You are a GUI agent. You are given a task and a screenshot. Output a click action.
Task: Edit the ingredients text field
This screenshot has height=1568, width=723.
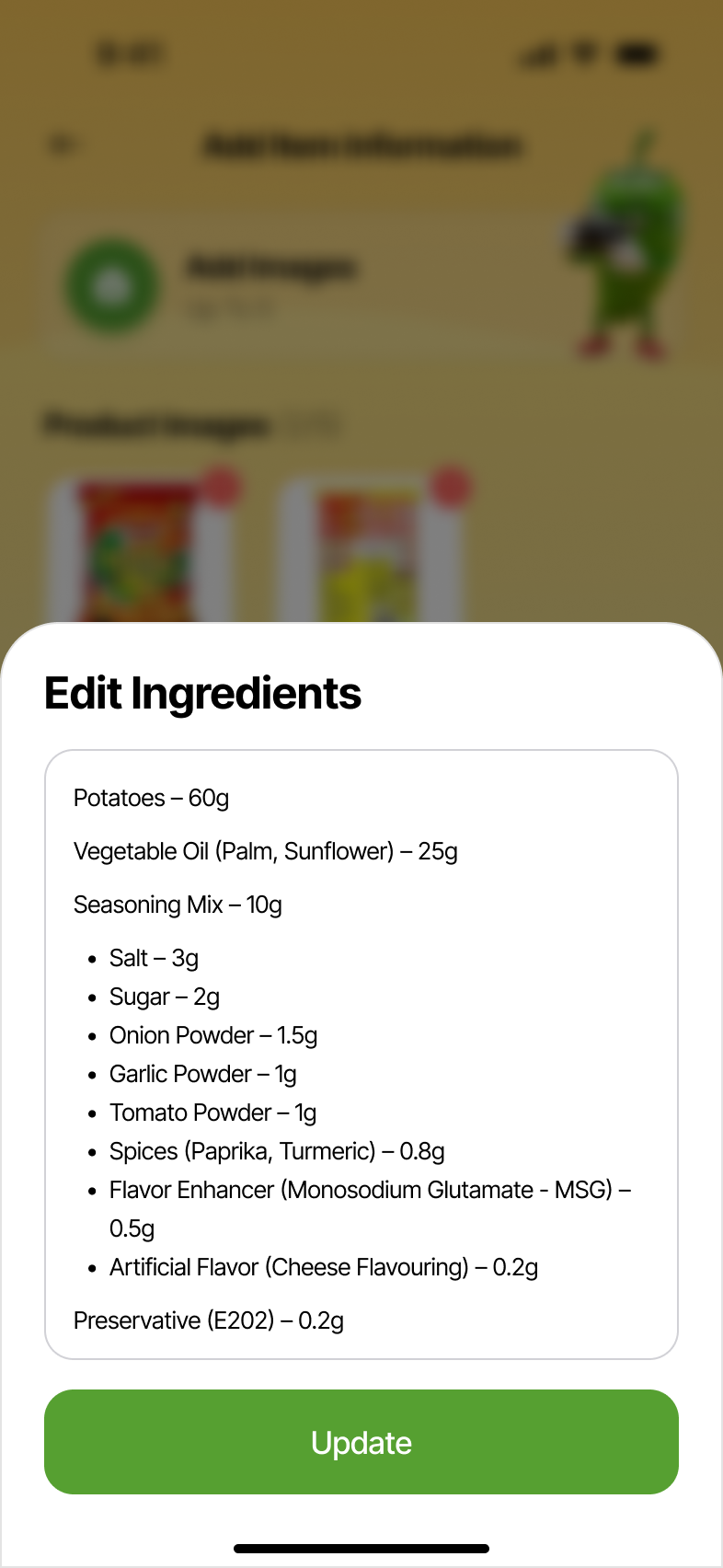361,1054
